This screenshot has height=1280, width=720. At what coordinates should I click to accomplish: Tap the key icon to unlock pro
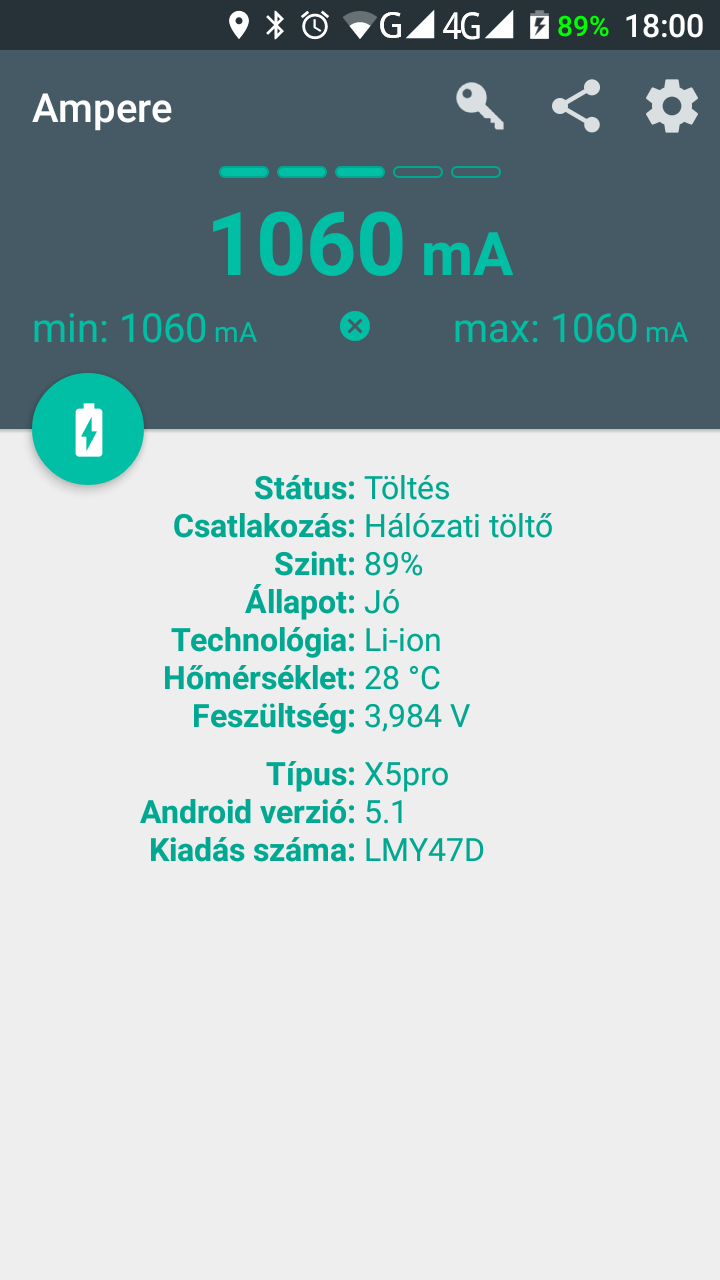pyautogui.click(x=480, y=106)
